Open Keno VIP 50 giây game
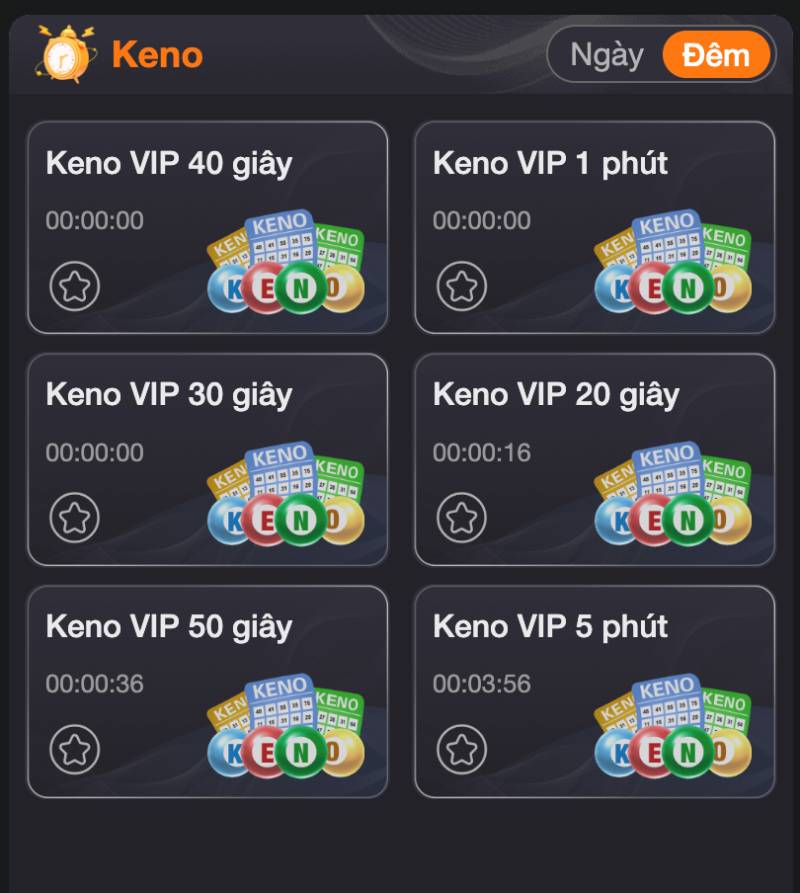 207,691
